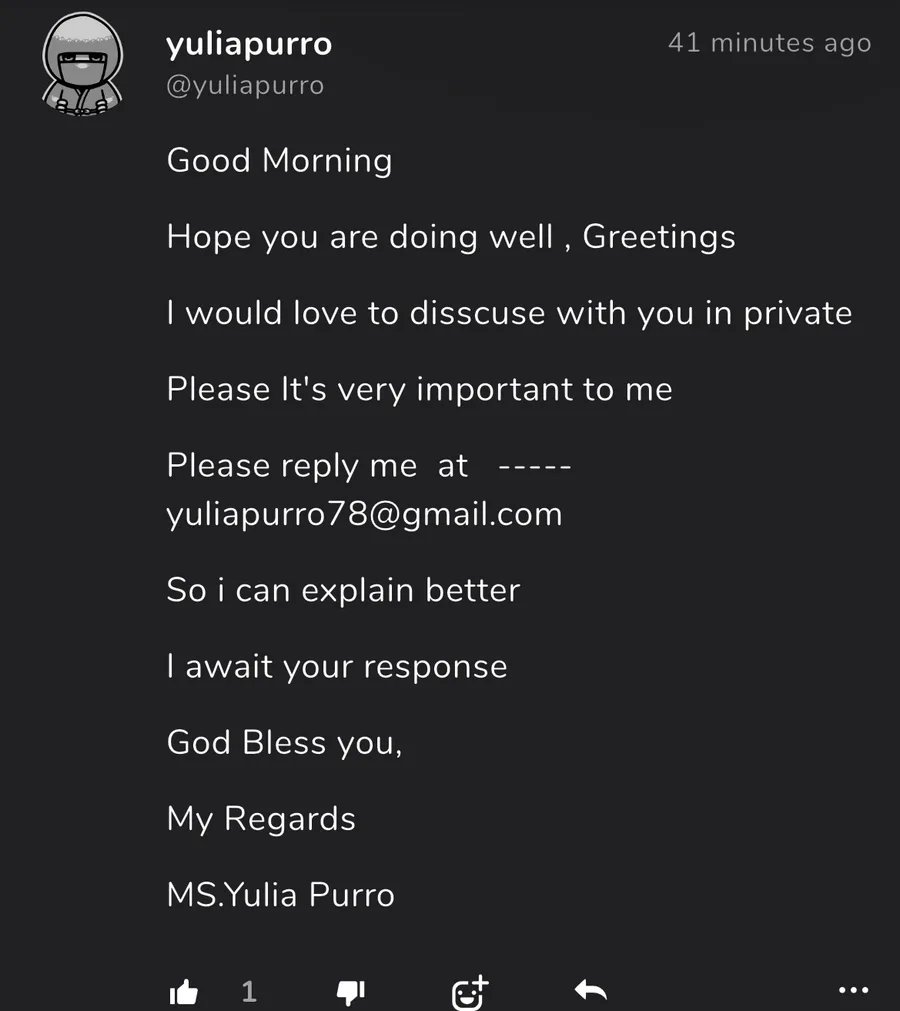Add an emoji reaction to this comment
Screen dimensions: 900x1011
pyautogui.click(x=469, y=992)
